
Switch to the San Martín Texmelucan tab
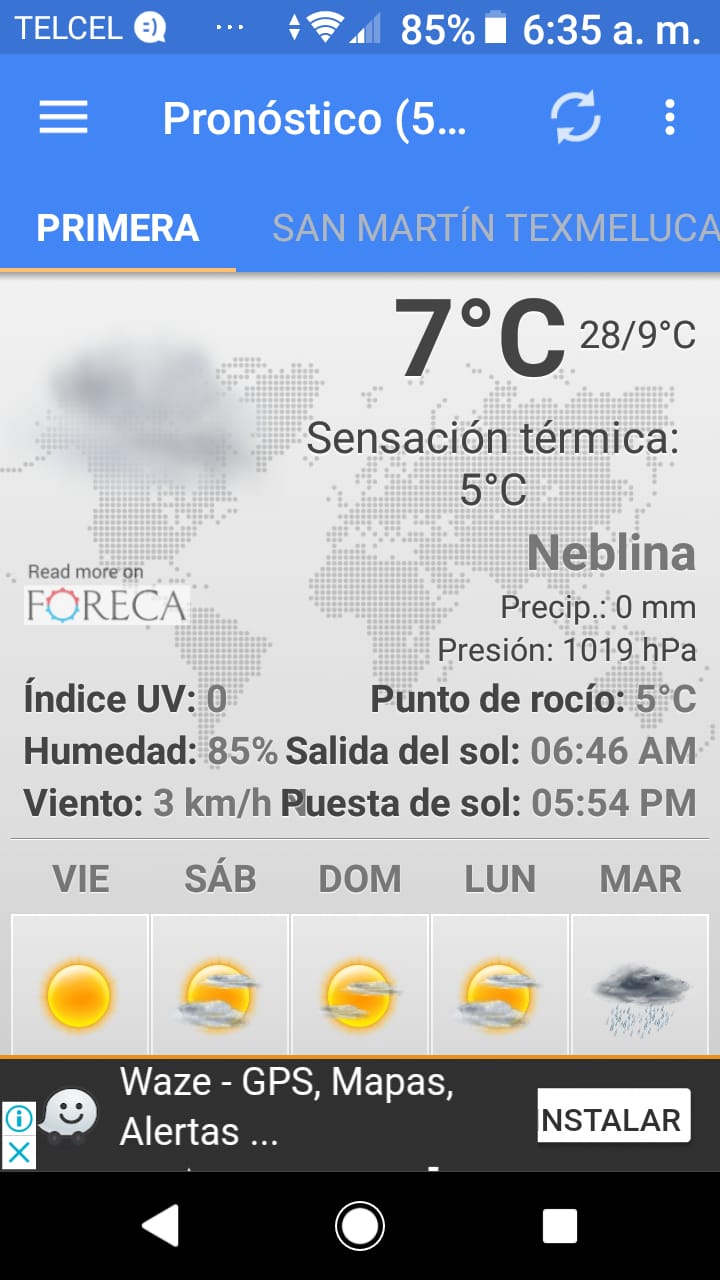496,228
